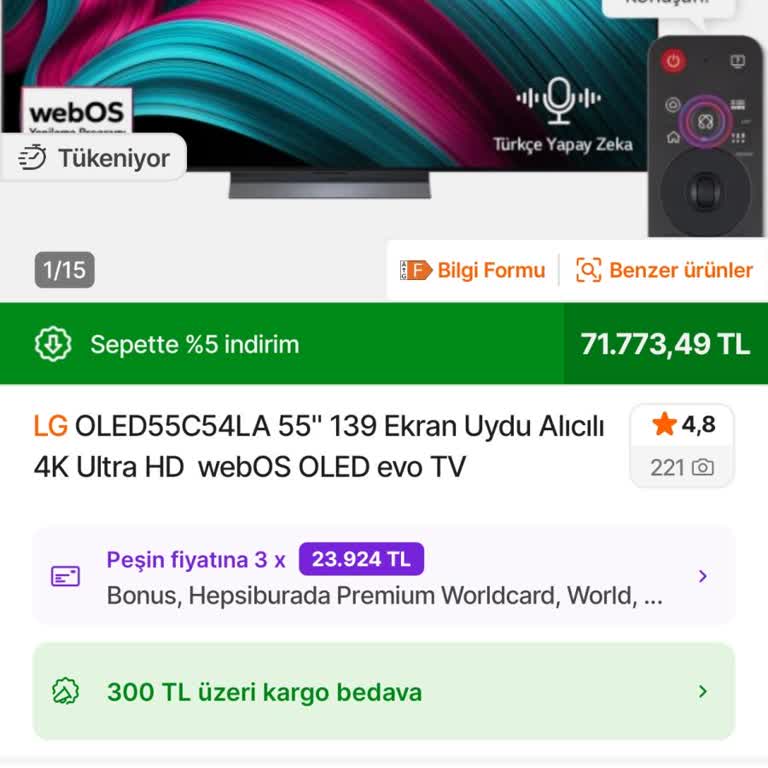Open the LG brand link

[x=50, y=426]
